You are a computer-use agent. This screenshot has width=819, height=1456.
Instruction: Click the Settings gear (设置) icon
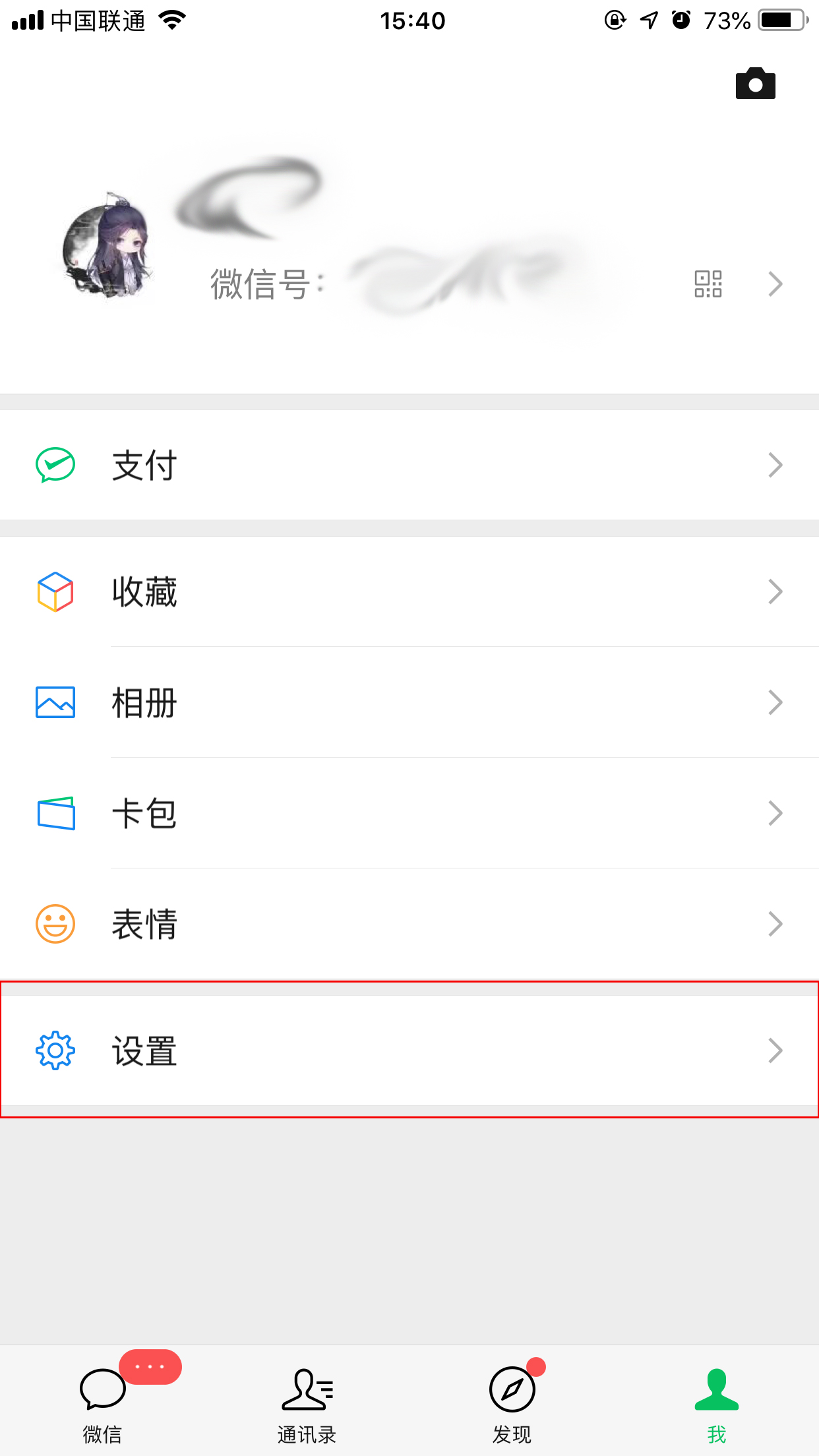tap(56, 1050)
